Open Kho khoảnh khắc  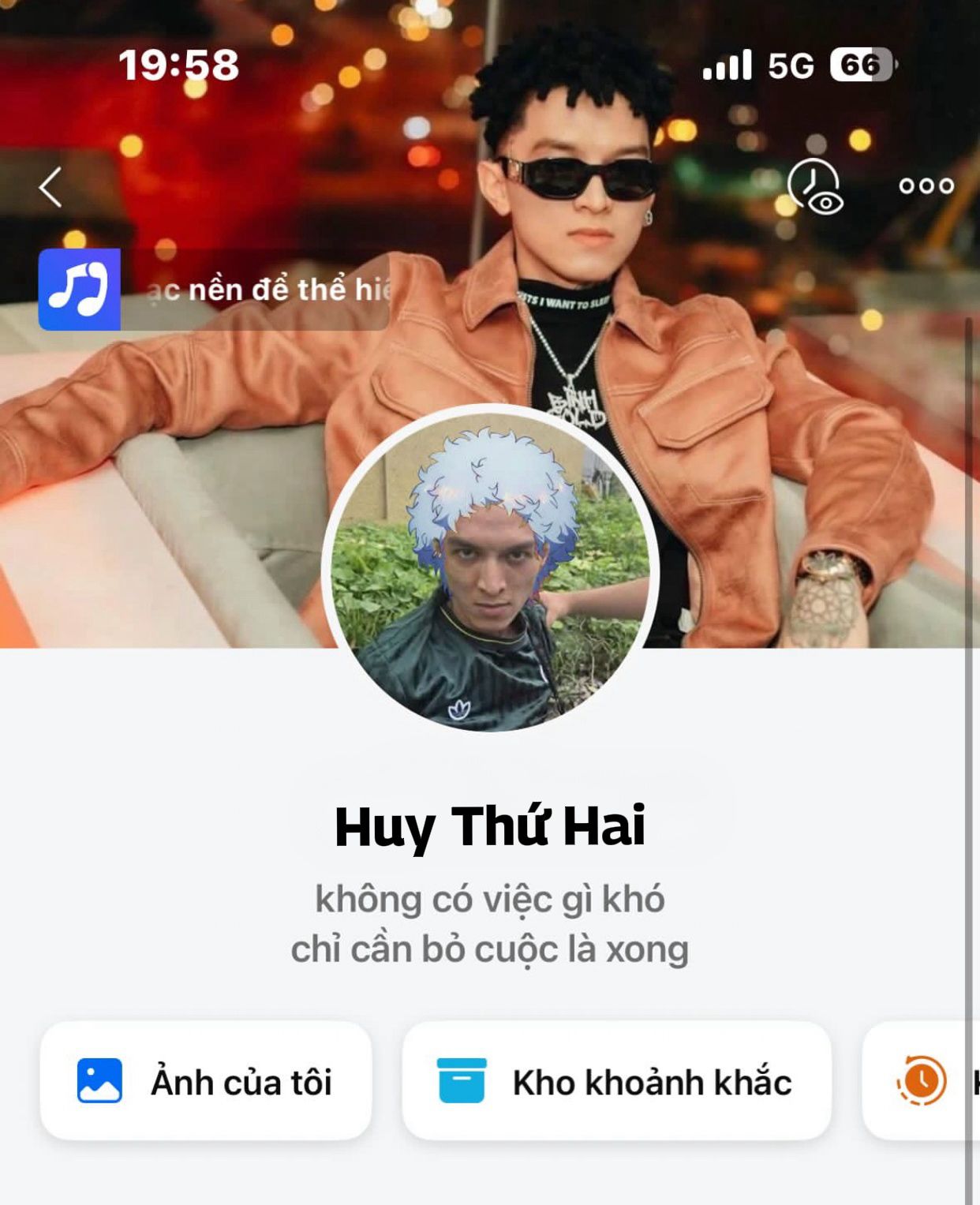point(616,1081)
